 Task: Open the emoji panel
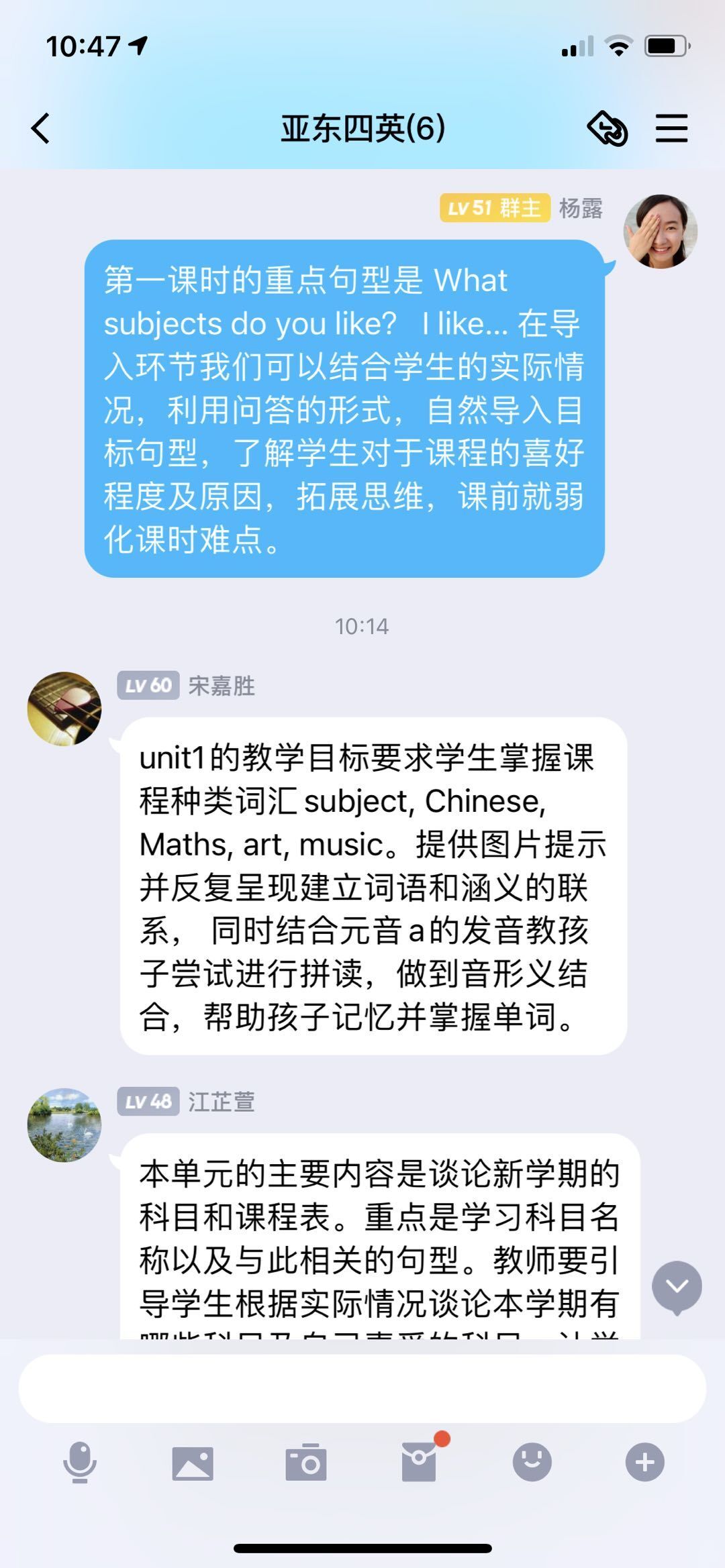pos(532,1463)
